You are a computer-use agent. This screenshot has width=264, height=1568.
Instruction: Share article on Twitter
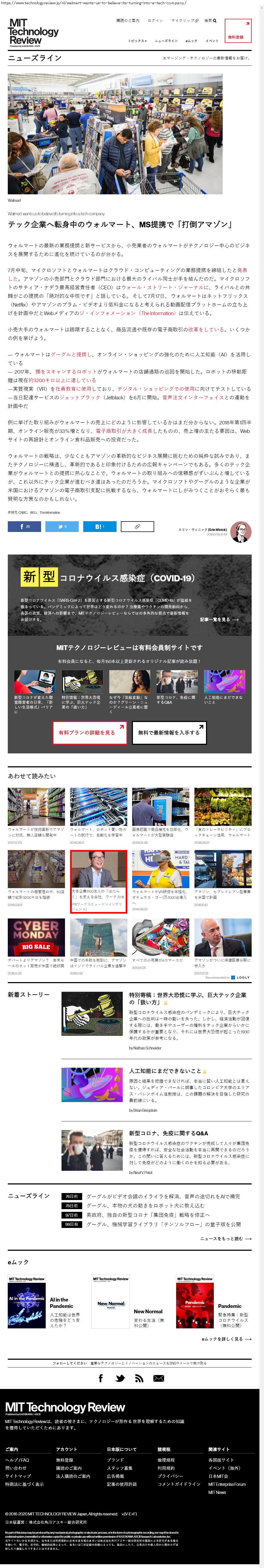[62, 527]
